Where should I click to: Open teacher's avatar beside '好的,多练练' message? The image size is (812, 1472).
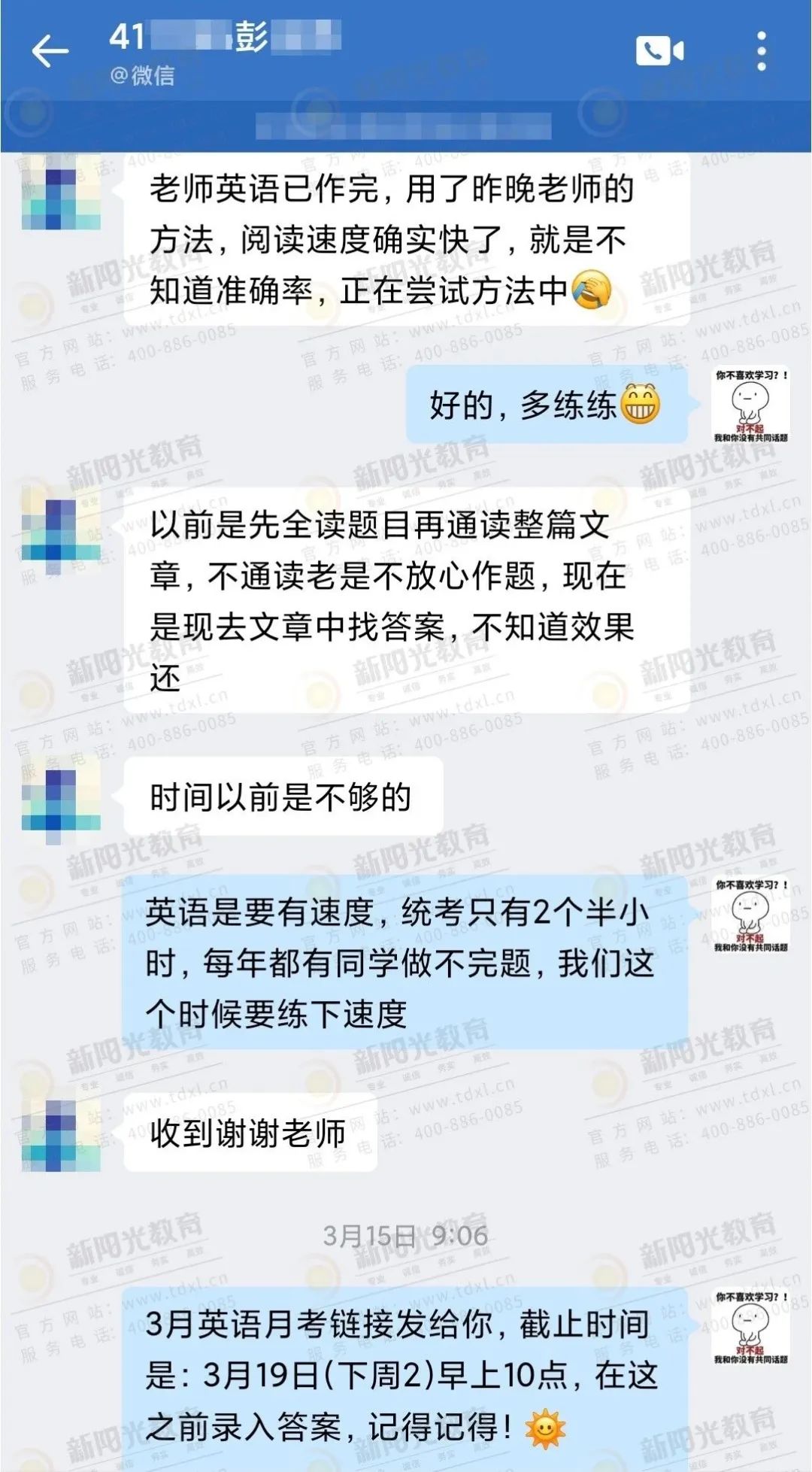pos(750,405)
